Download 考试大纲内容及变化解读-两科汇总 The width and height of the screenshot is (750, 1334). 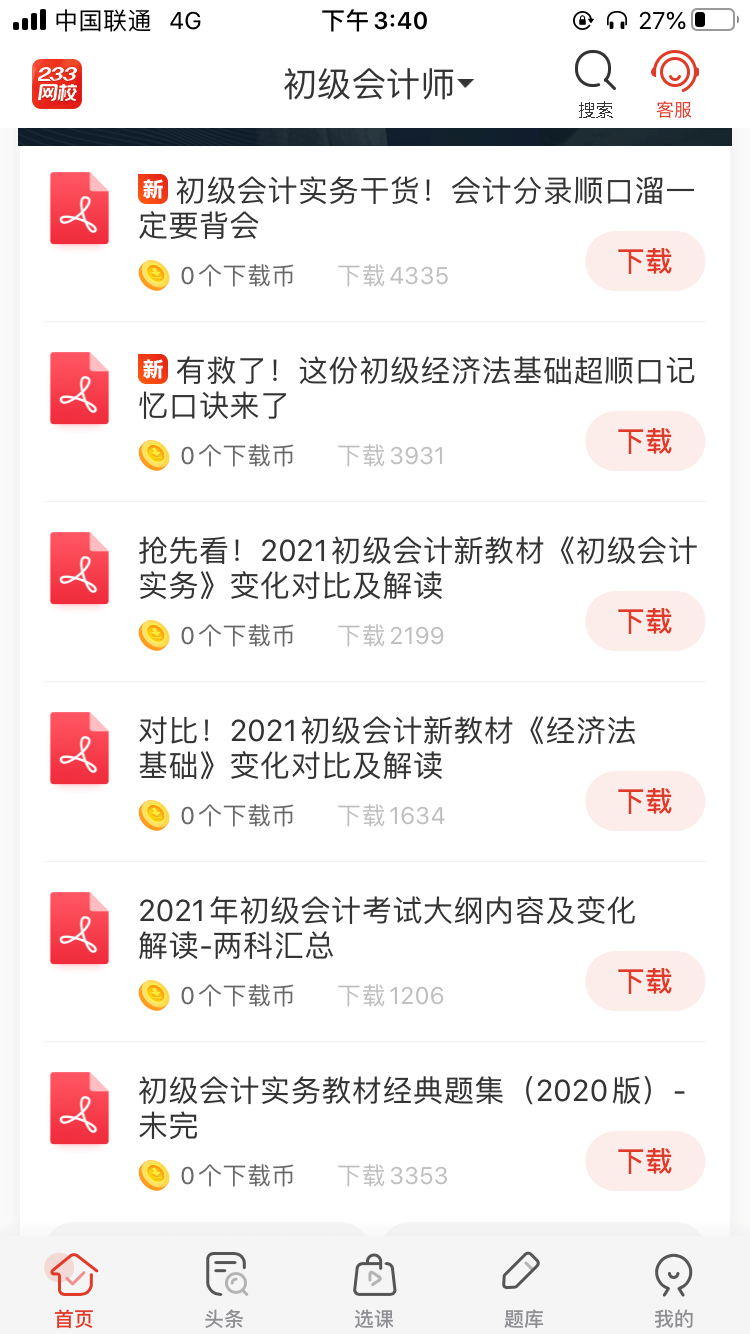(645, 981)
